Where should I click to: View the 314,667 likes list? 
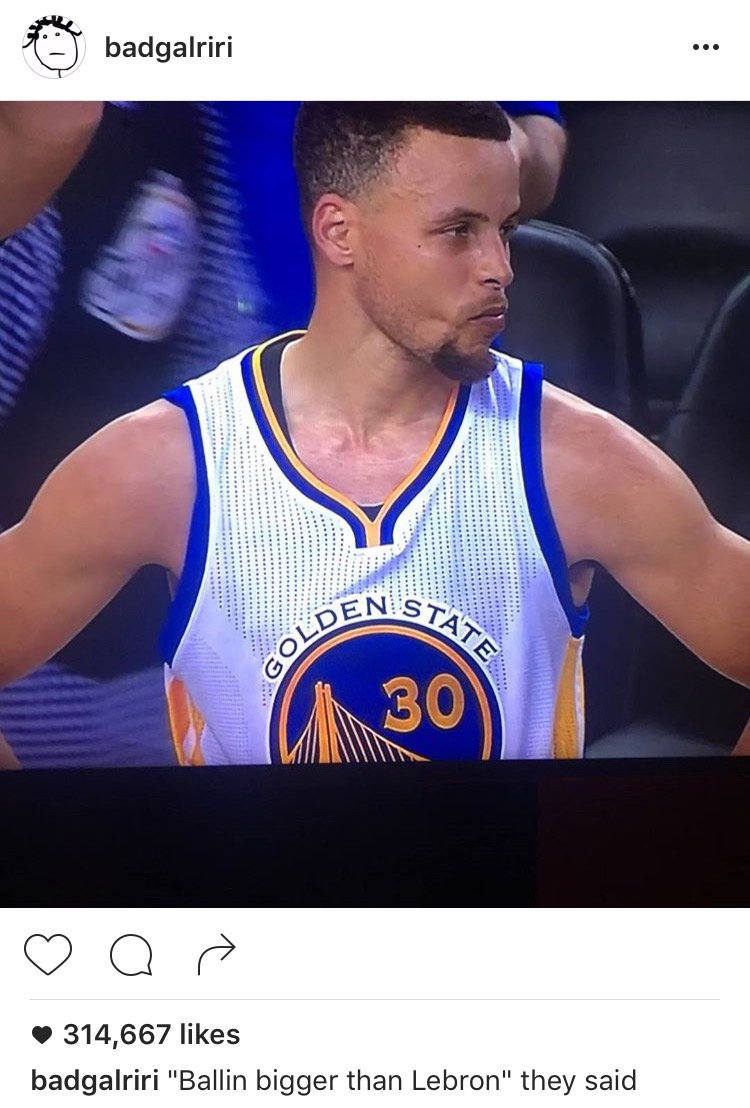click(x=150, y=1034)
